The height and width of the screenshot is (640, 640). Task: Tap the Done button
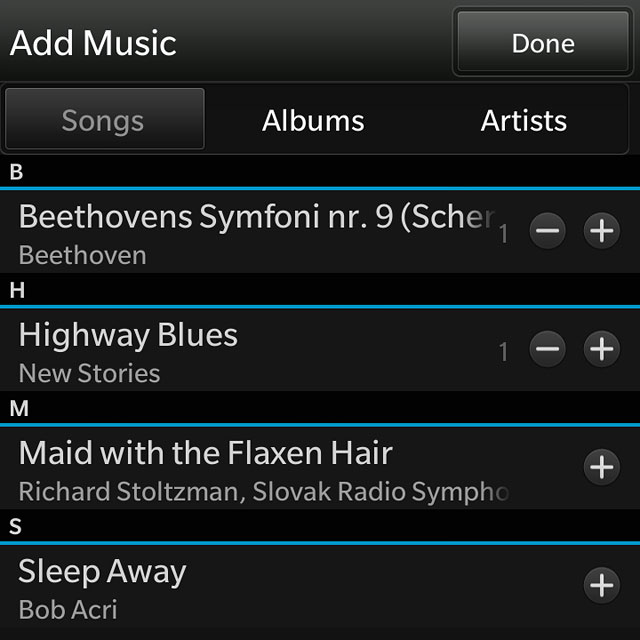coord(543,43)
